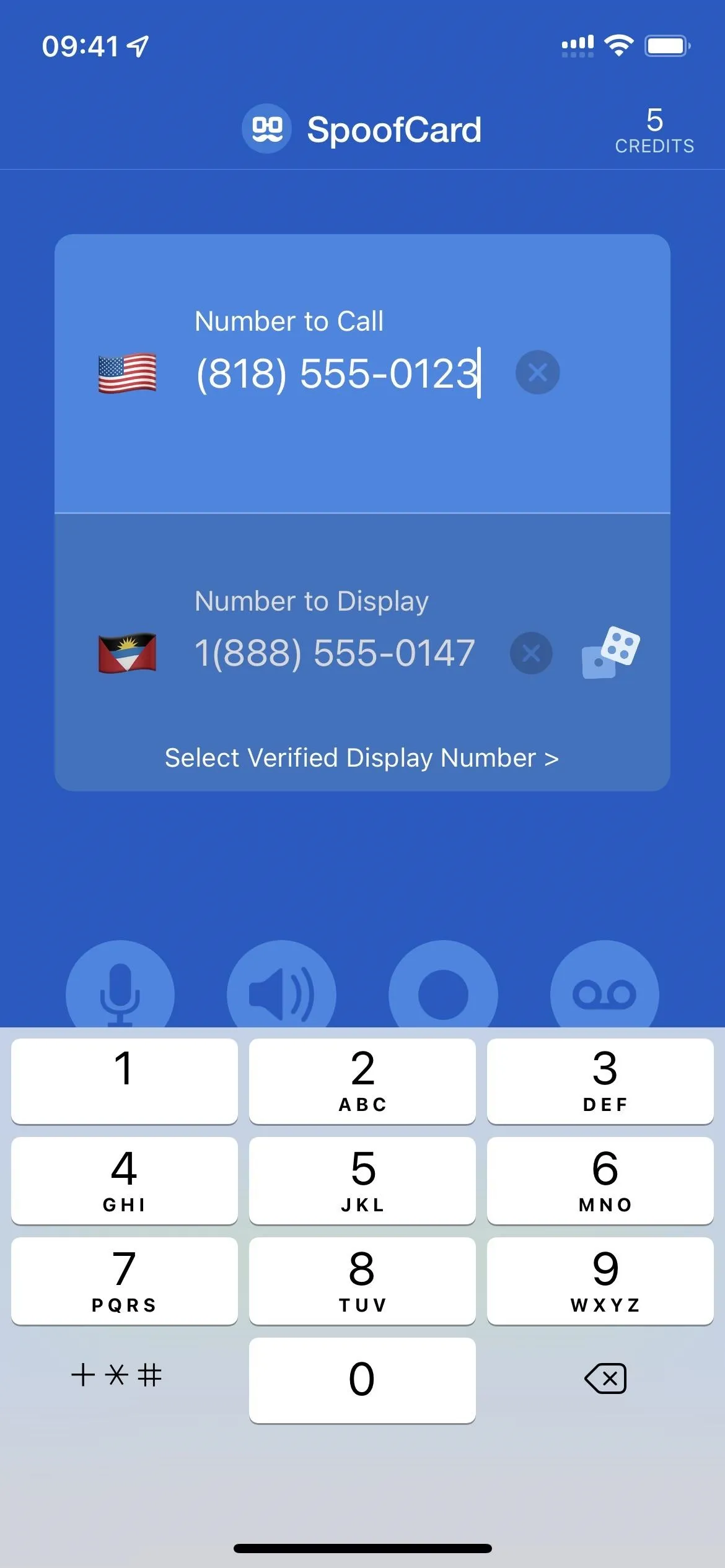Choose country via the US flag

click(127, 373)
